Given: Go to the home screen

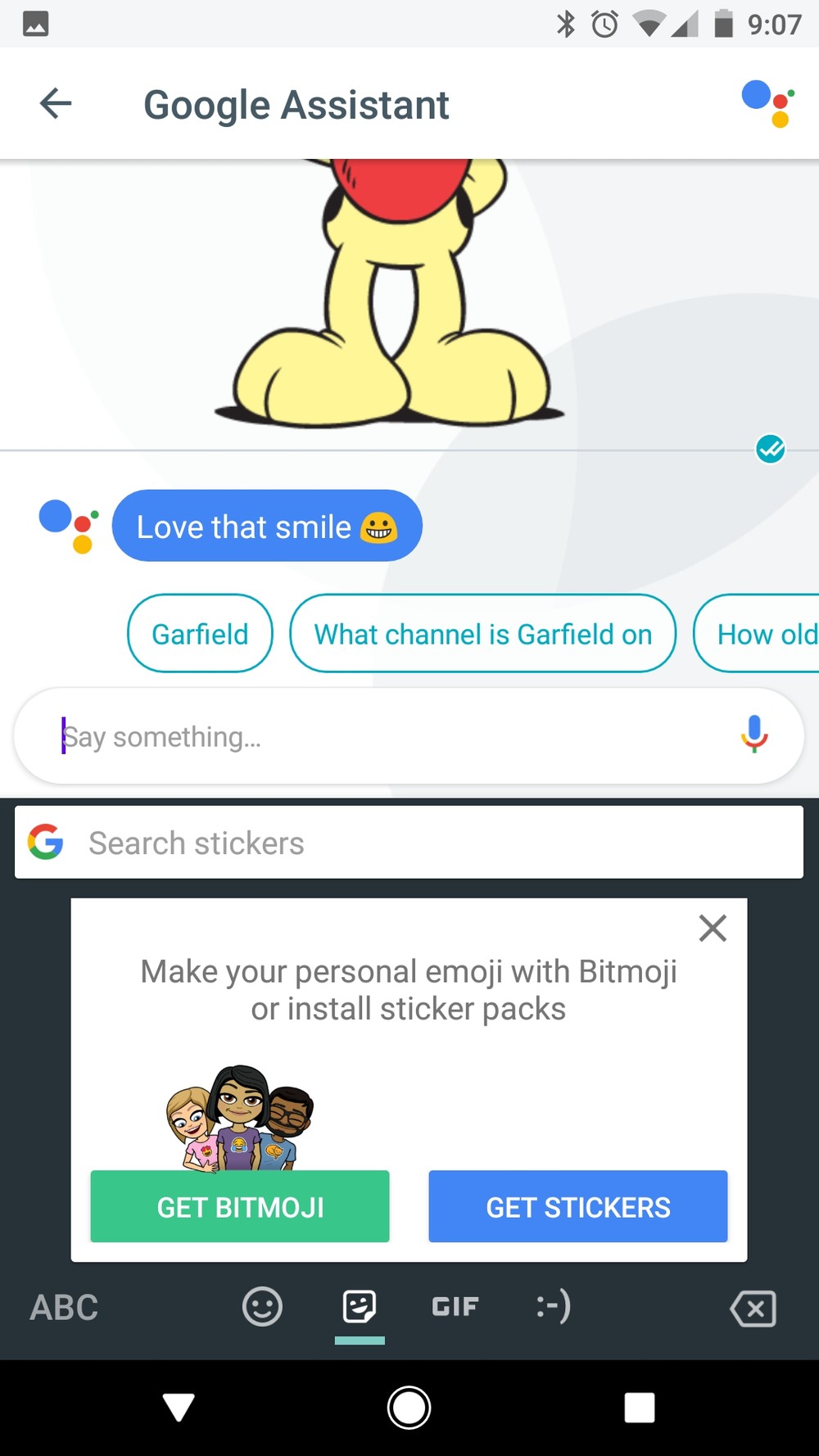Looking at the screenshot, I should pos(409,1408).
